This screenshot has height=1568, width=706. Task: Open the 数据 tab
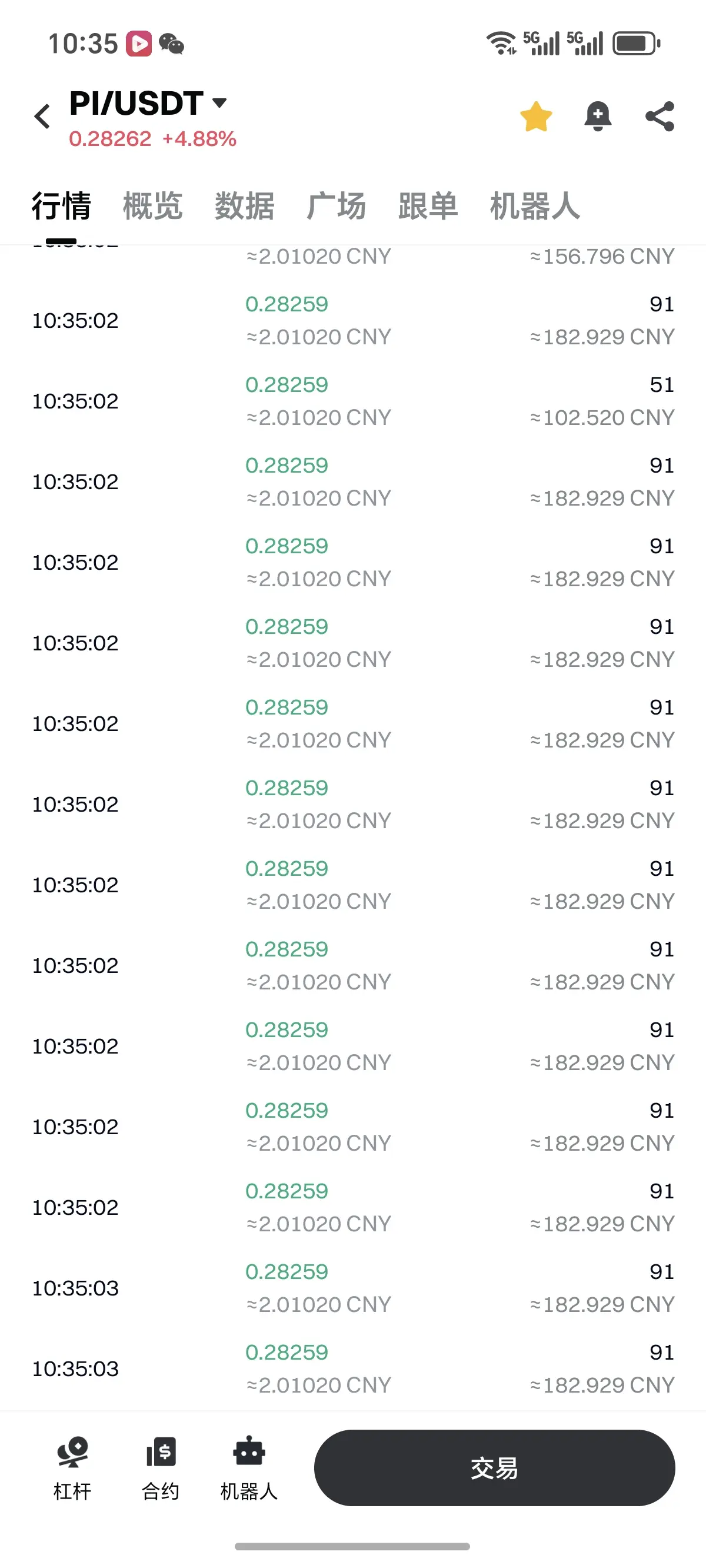click(245, 206)
